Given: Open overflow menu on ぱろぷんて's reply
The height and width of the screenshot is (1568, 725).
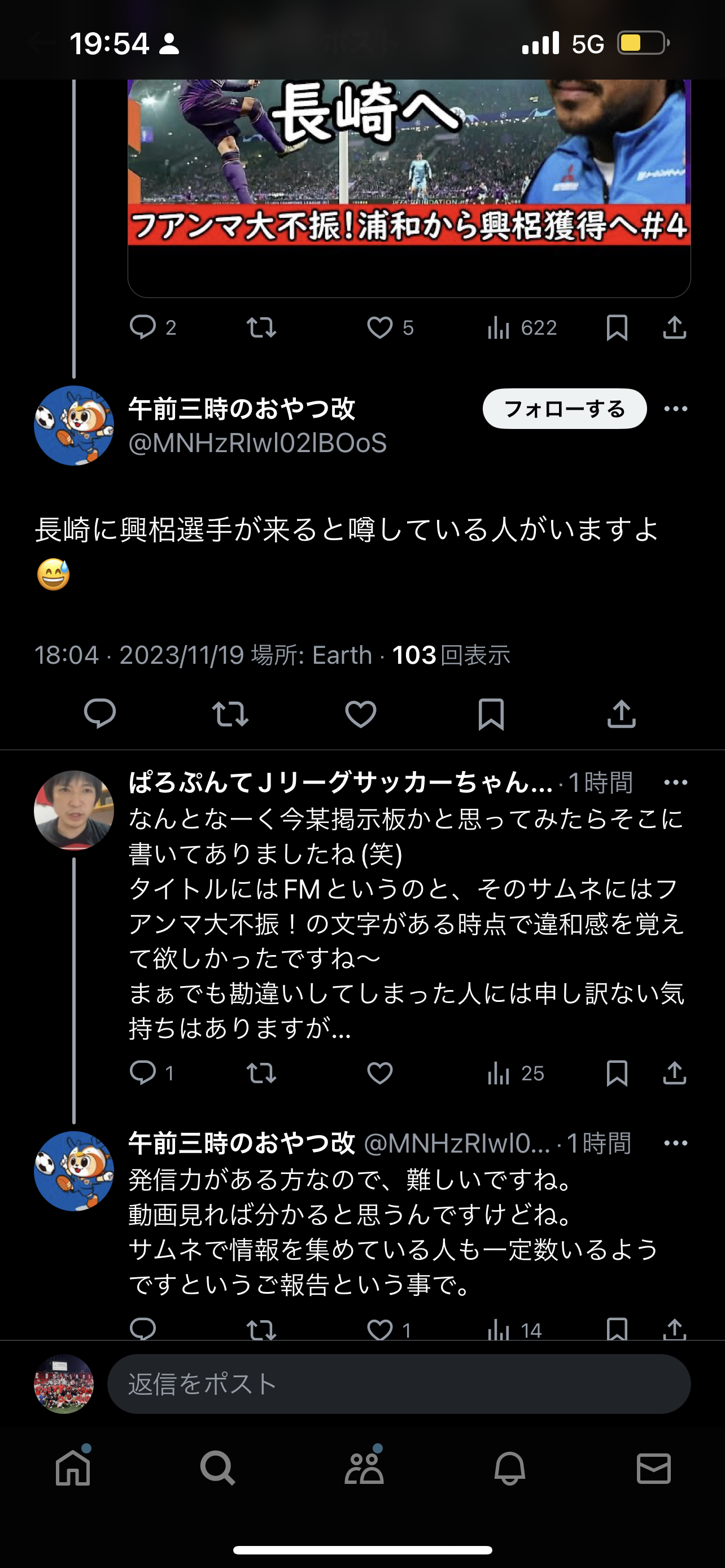Looking at the screenshot, I should coord(675,782).
